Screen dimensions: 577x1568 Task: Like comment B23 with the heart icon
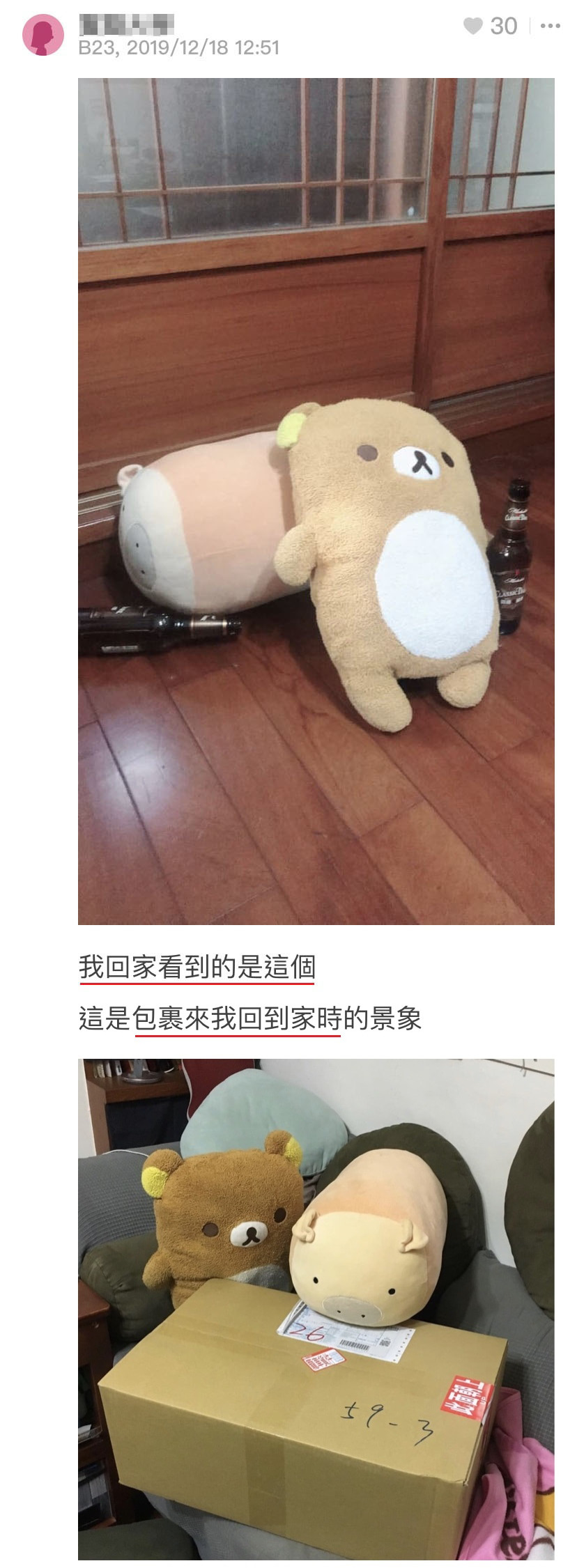[x=473, y=26]
